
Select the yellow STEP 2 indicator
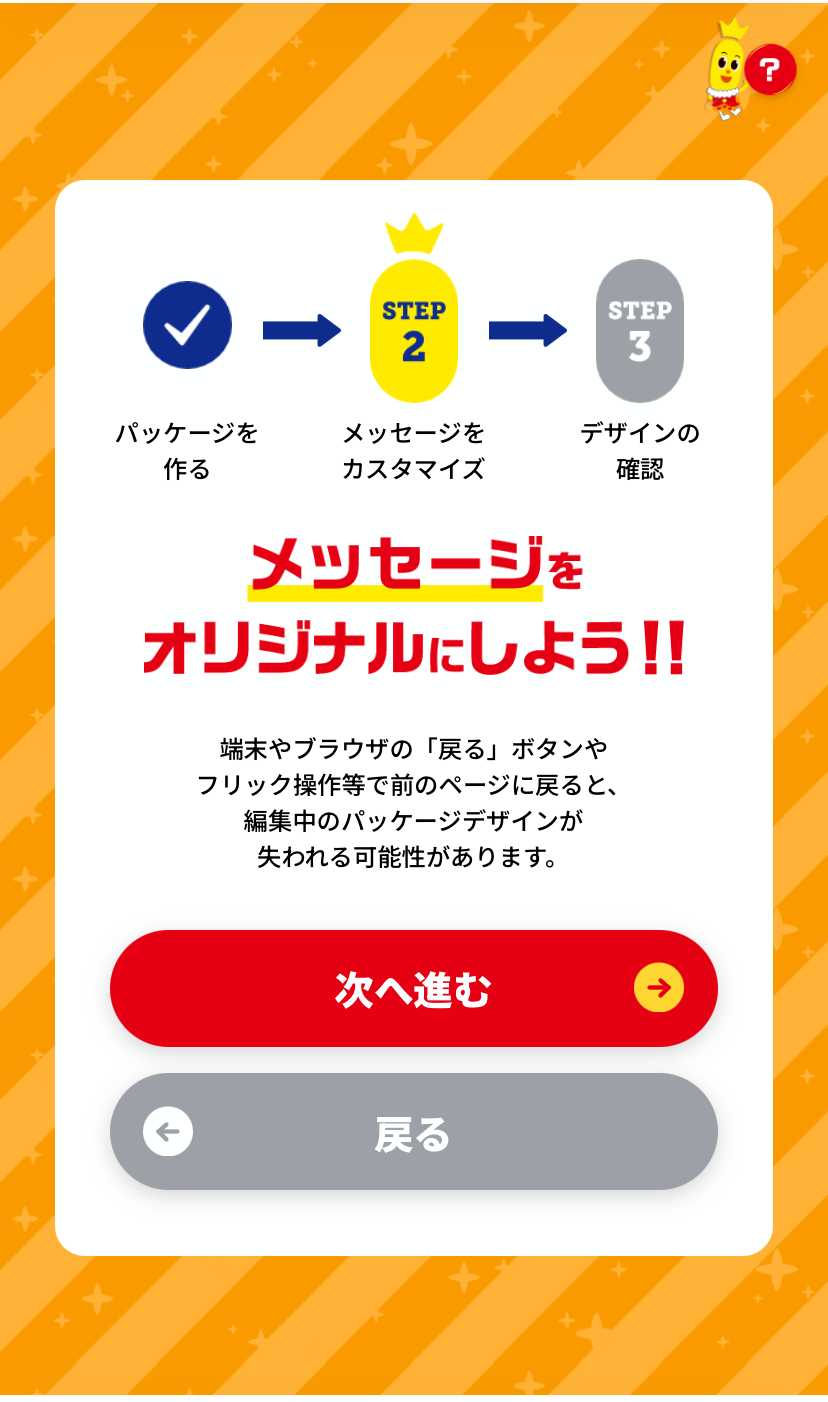tap(414, 328)
